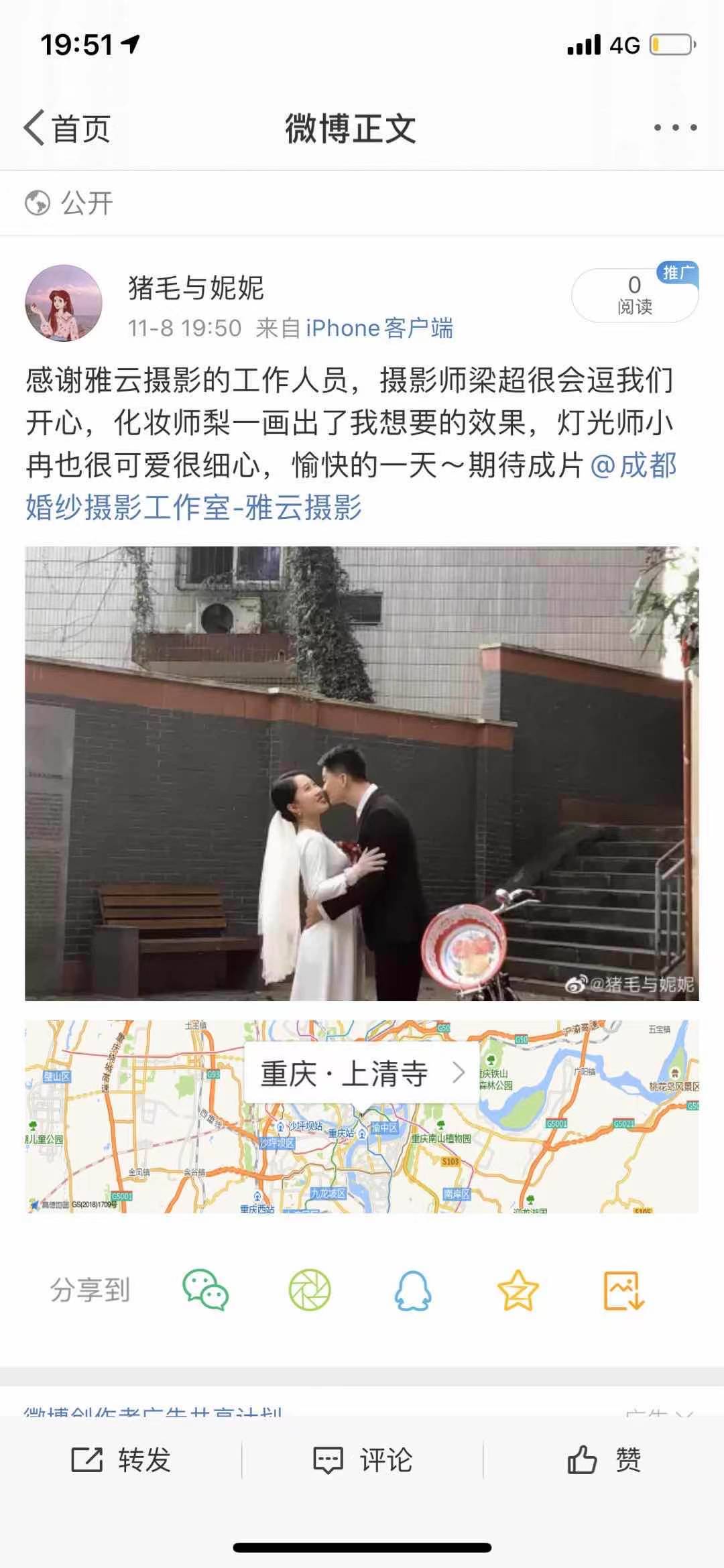Open the iPhone客户端 source link
The width and height of the screenshot is (724, 1568).
tap(379, 328)
